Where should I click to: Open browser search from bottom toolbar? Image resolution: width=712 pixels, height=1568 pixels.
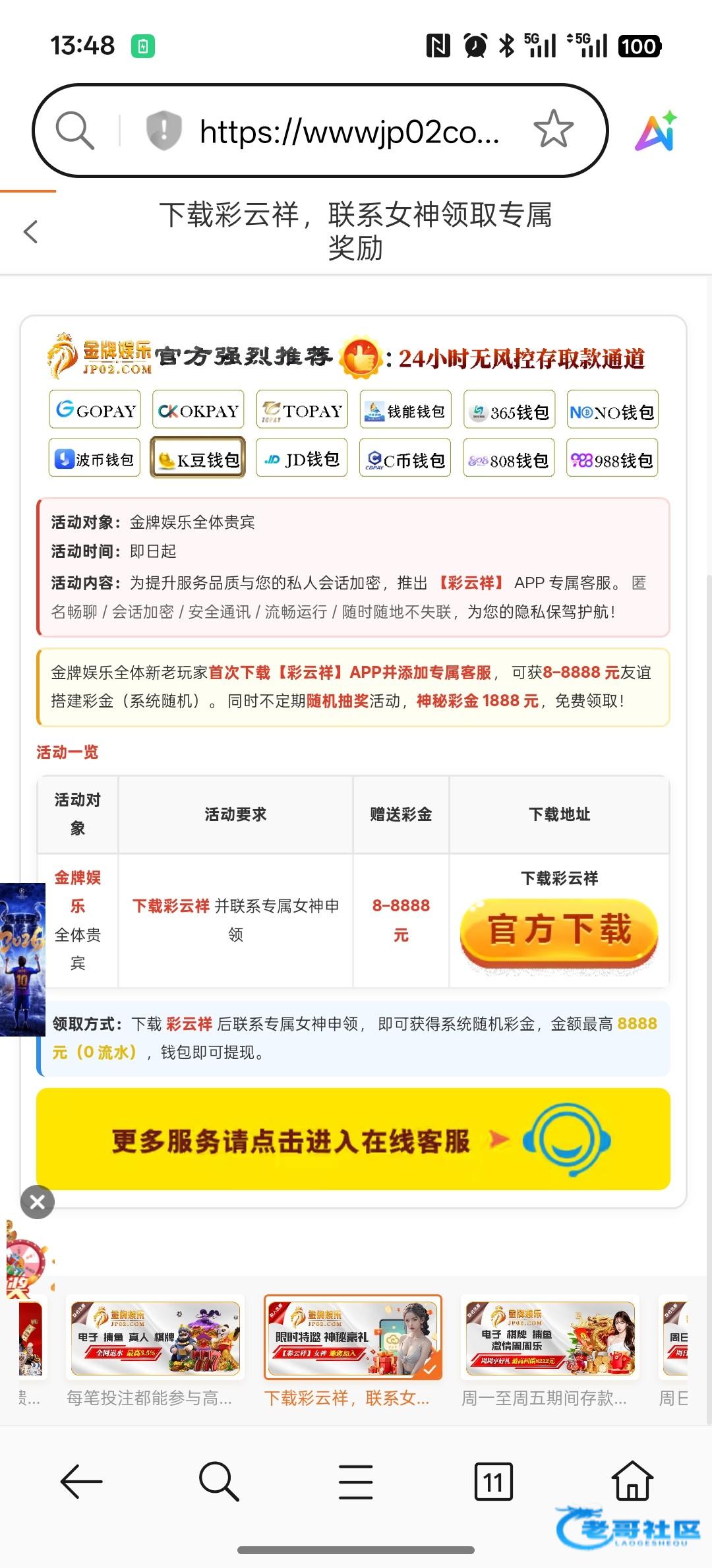(x=218, y=1482)
